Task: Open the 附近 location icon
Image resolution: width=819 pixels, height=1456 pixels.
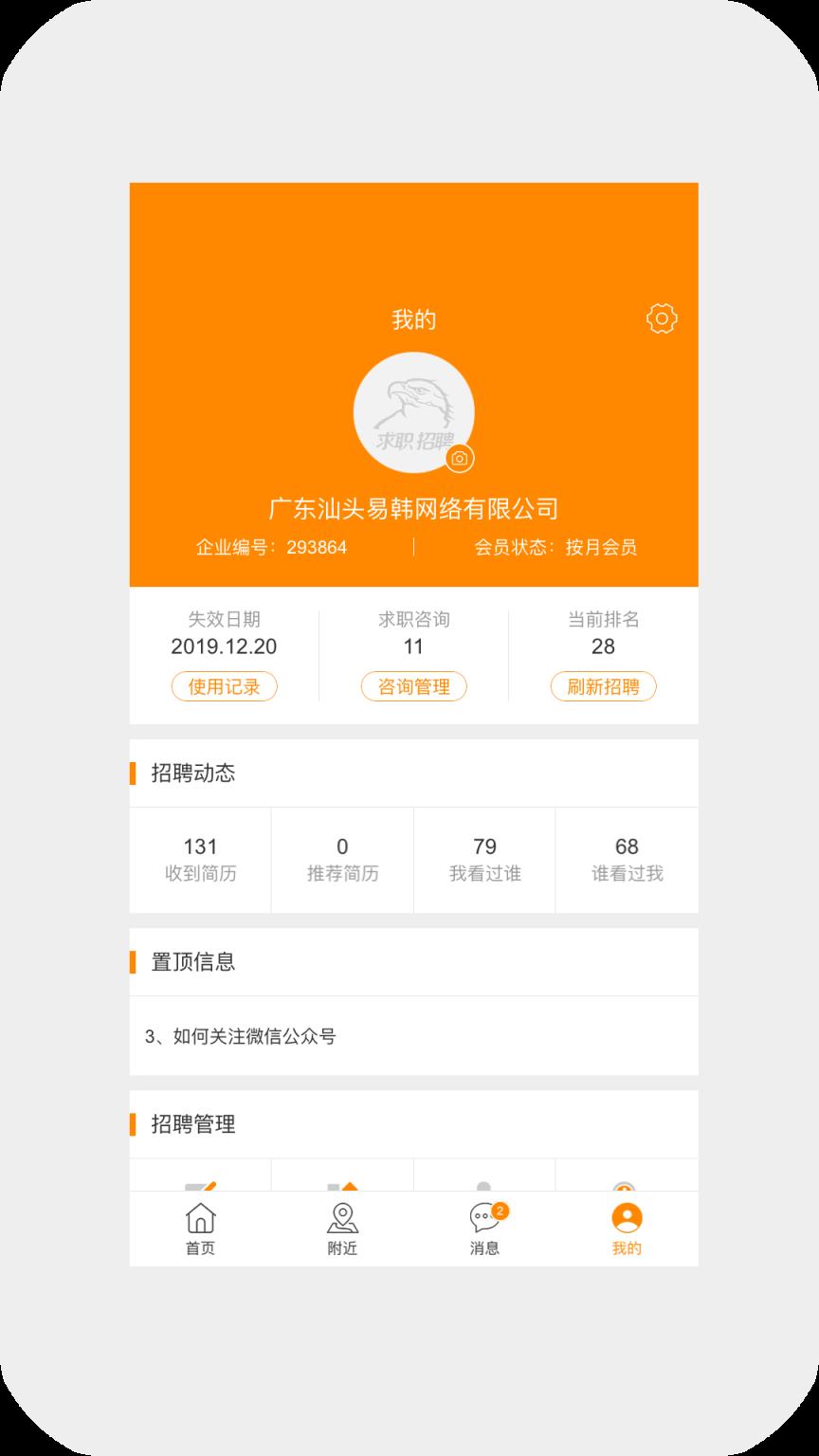Action: click(342, 1216)
